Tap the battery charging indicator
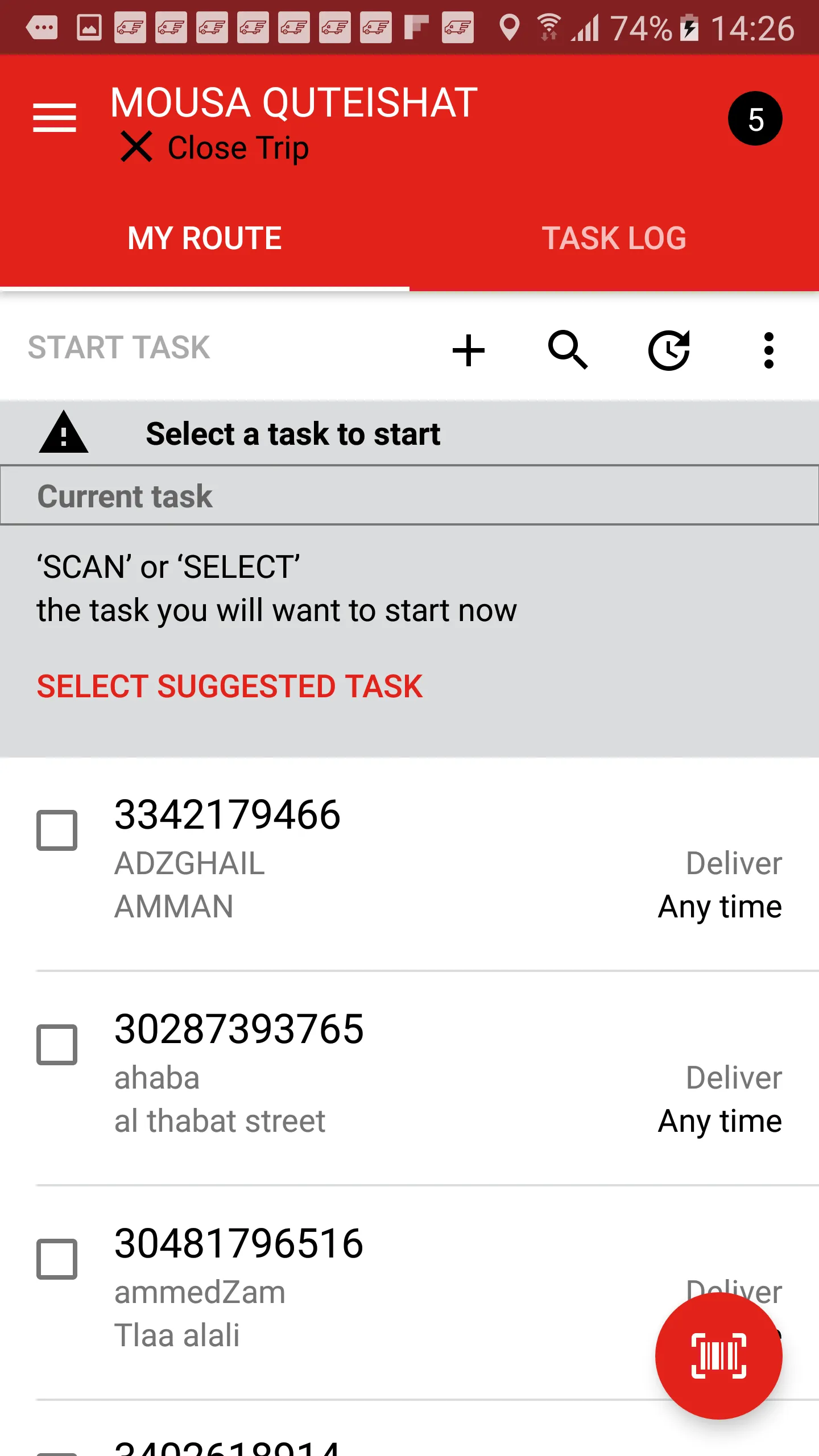 690,27
